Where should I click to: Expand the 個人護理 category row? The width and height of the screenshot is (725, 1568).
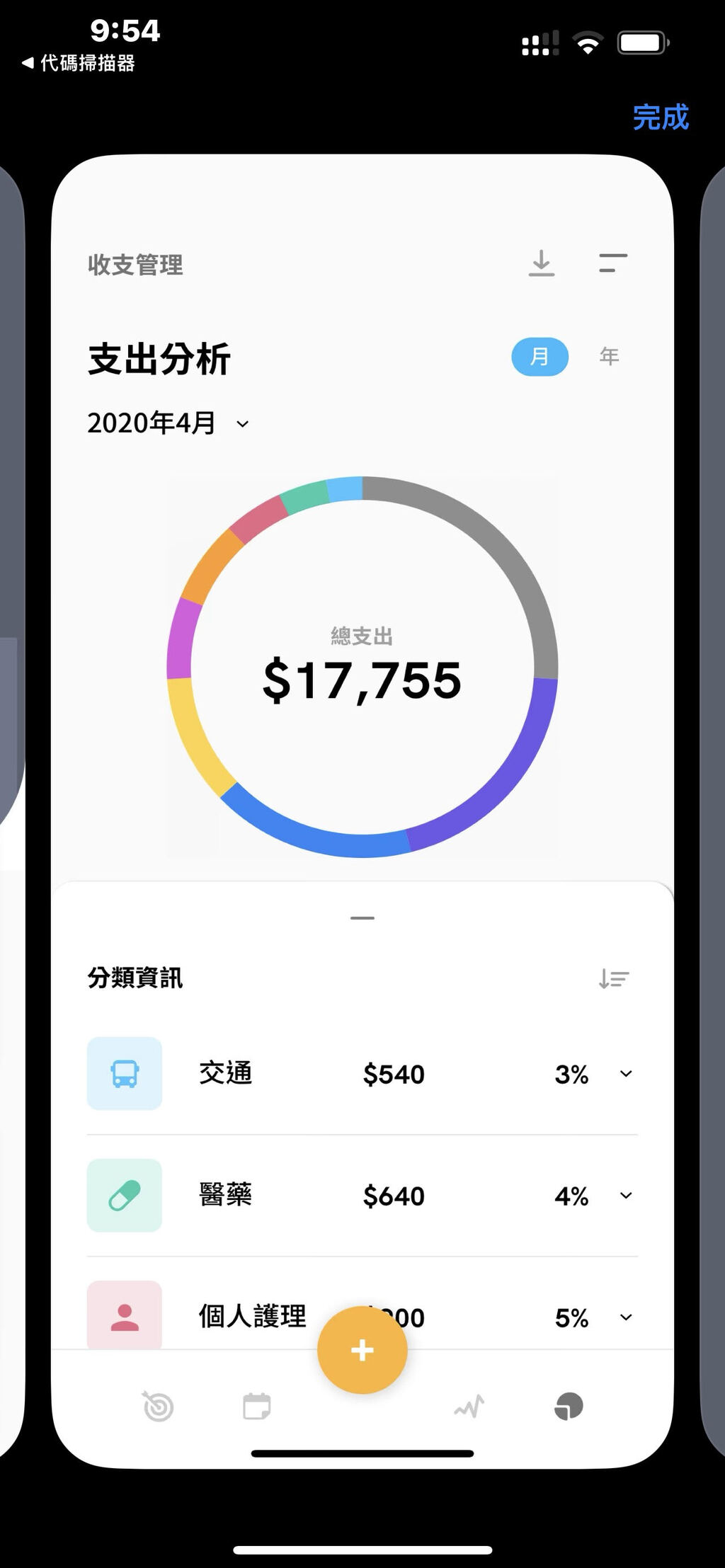(x=626, y=1317)
